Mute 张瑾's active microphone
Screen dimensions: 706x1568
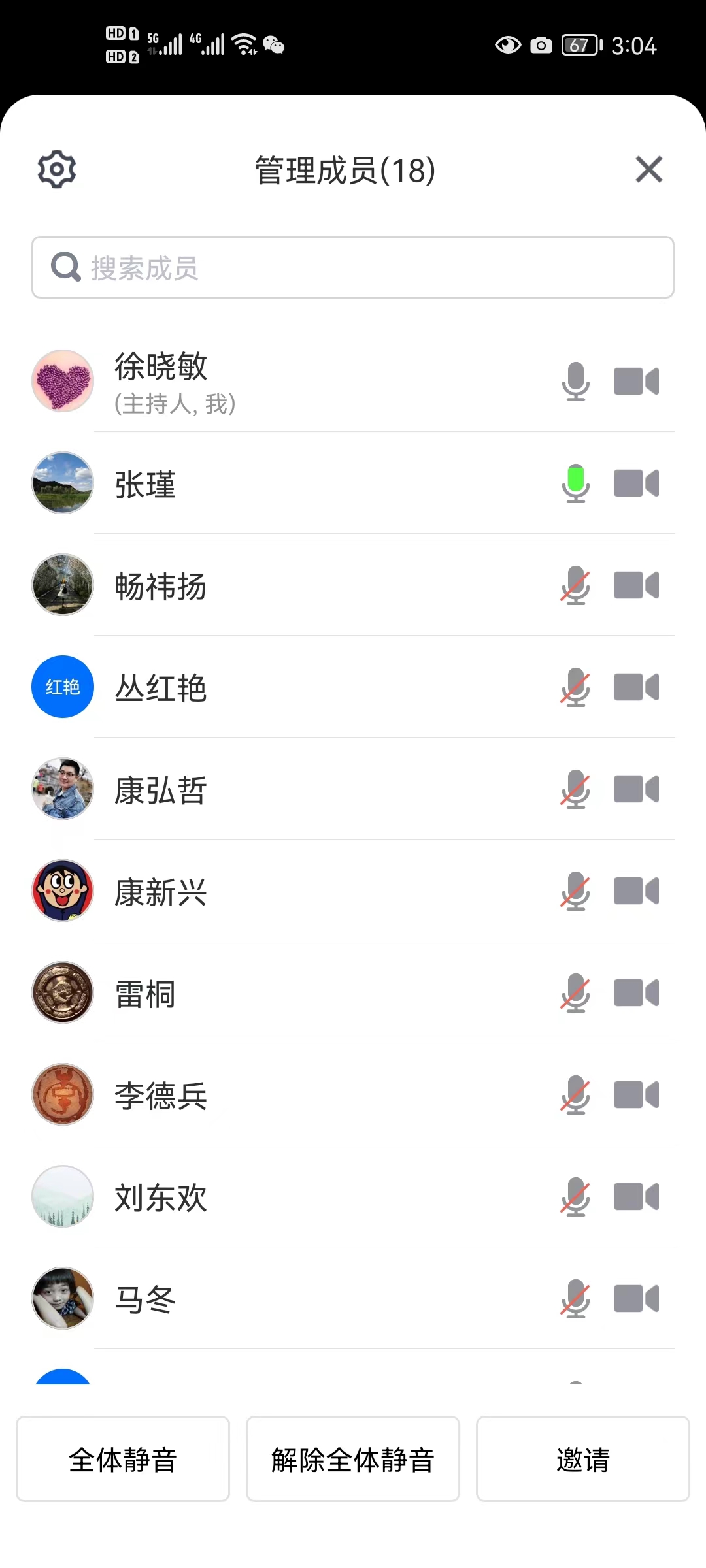click(575, 483)
